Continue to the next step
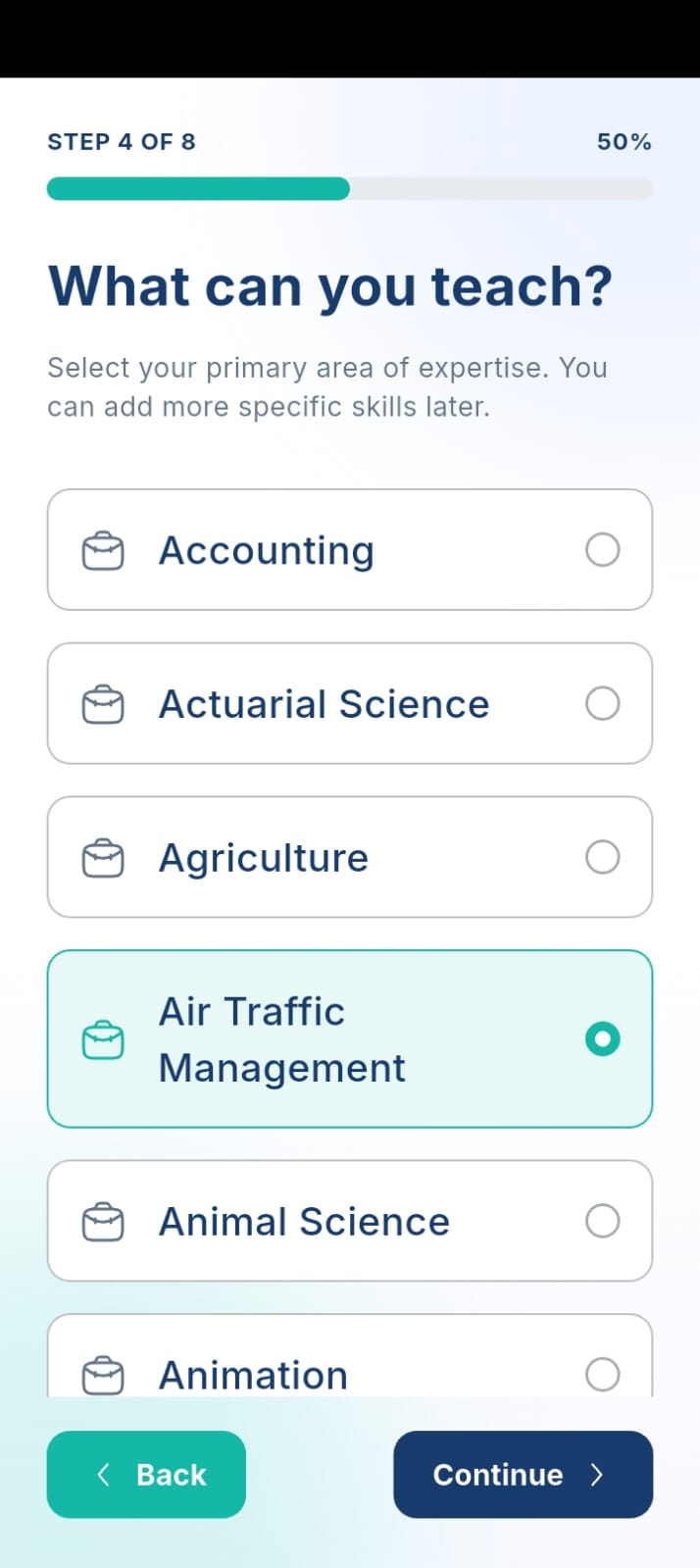The height and width of the screenshot is (1568, 700). tap(523, 1474)
